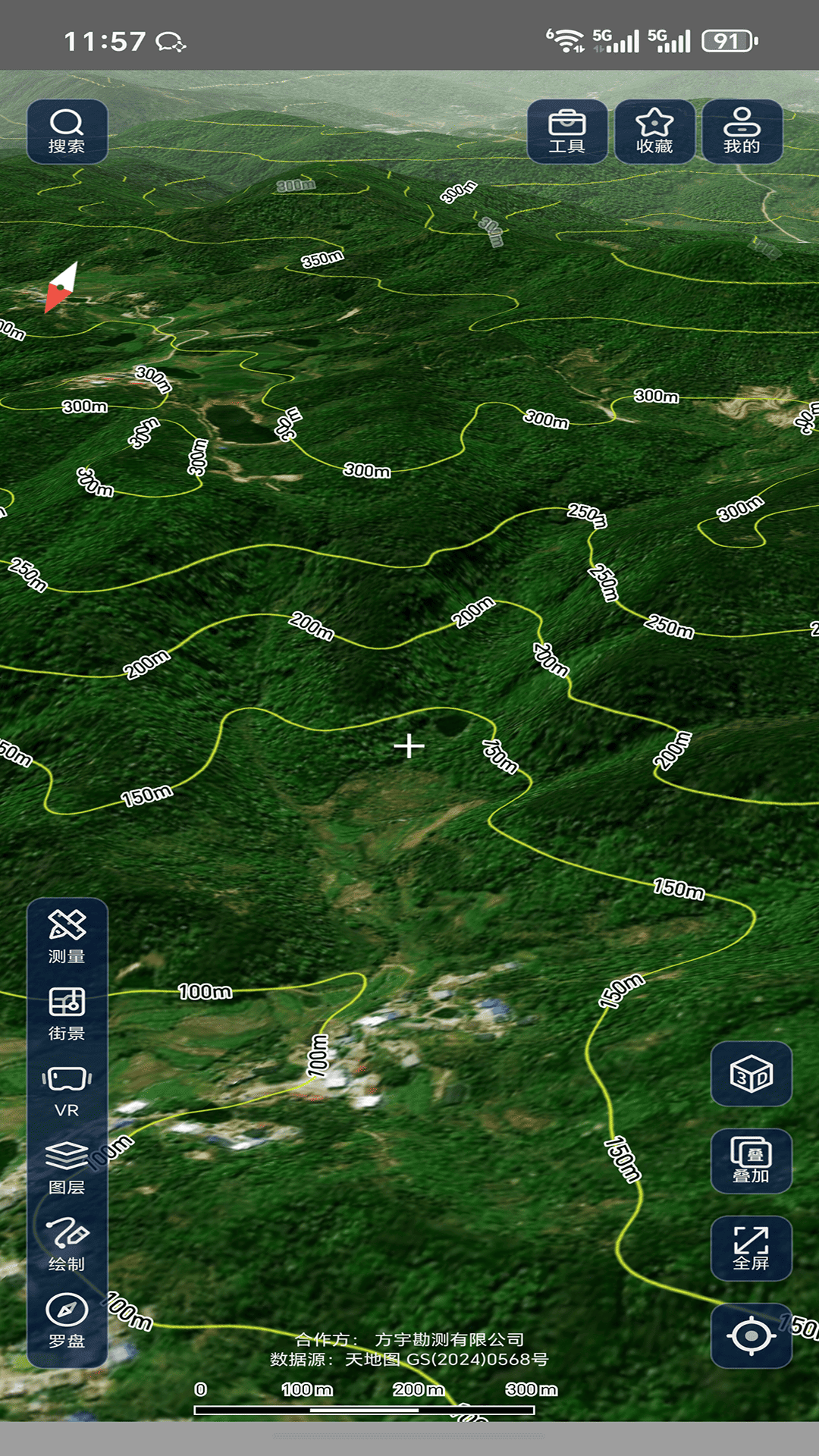
Task: Enter 全屏 fullscreen mode
Action: tap(751, 1248)
